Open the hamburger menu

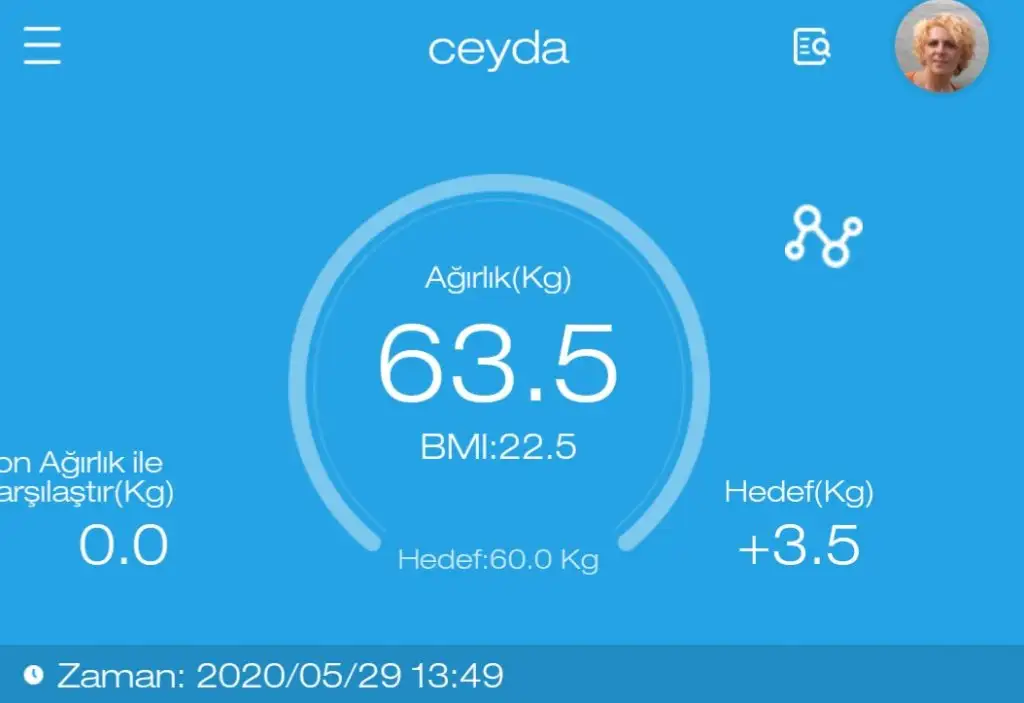point(42,46)
